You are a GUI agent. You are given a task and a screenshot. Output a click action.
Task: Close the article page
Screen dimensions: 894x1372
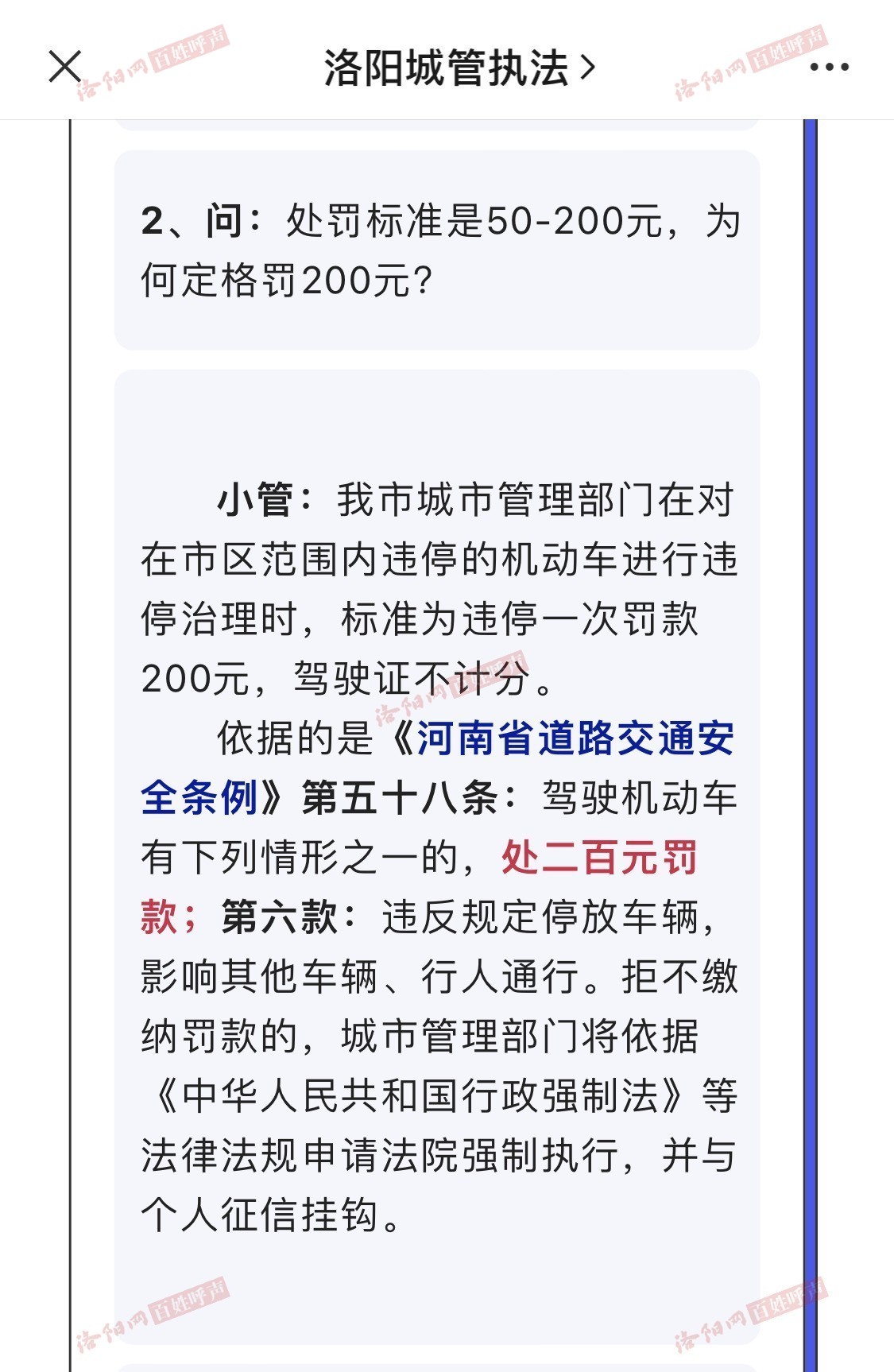(x=64, y=67)
